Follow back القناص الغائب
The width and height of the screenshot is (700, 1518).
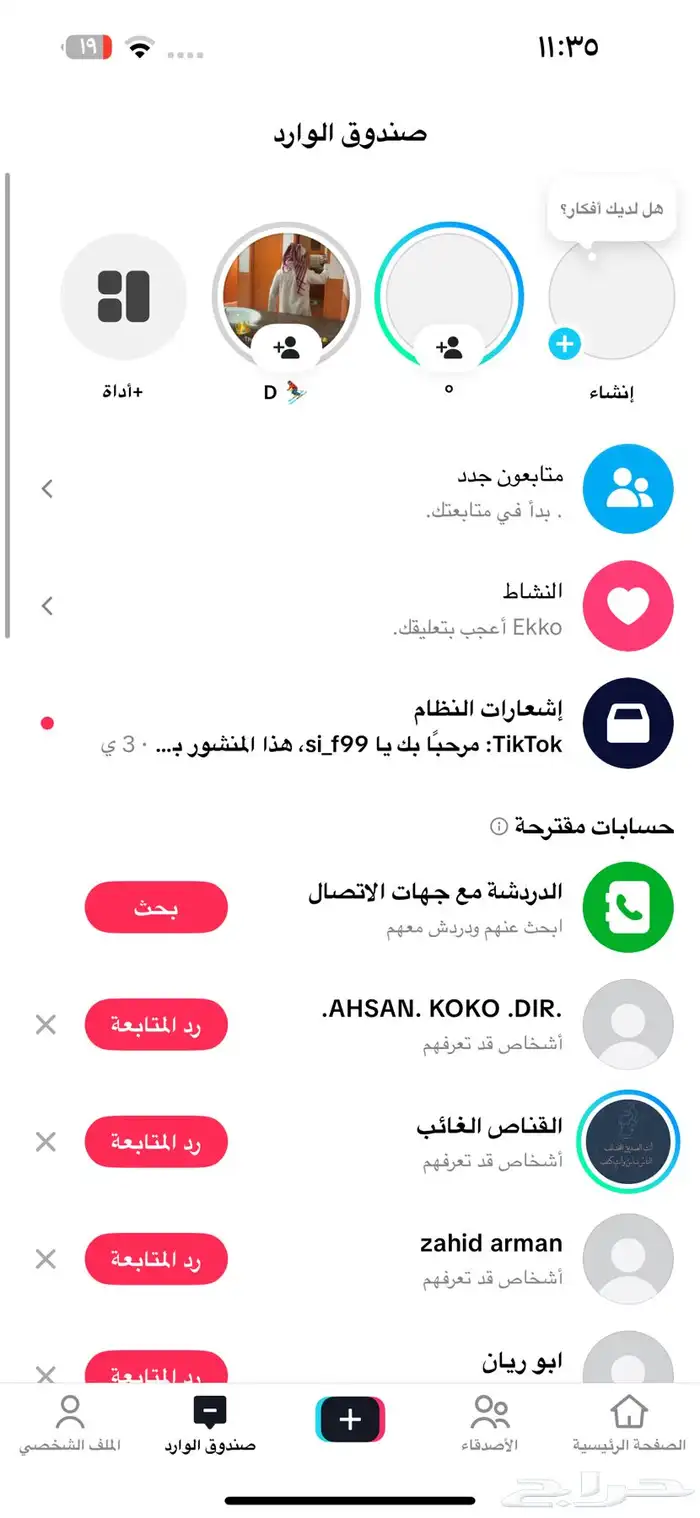156,1141
